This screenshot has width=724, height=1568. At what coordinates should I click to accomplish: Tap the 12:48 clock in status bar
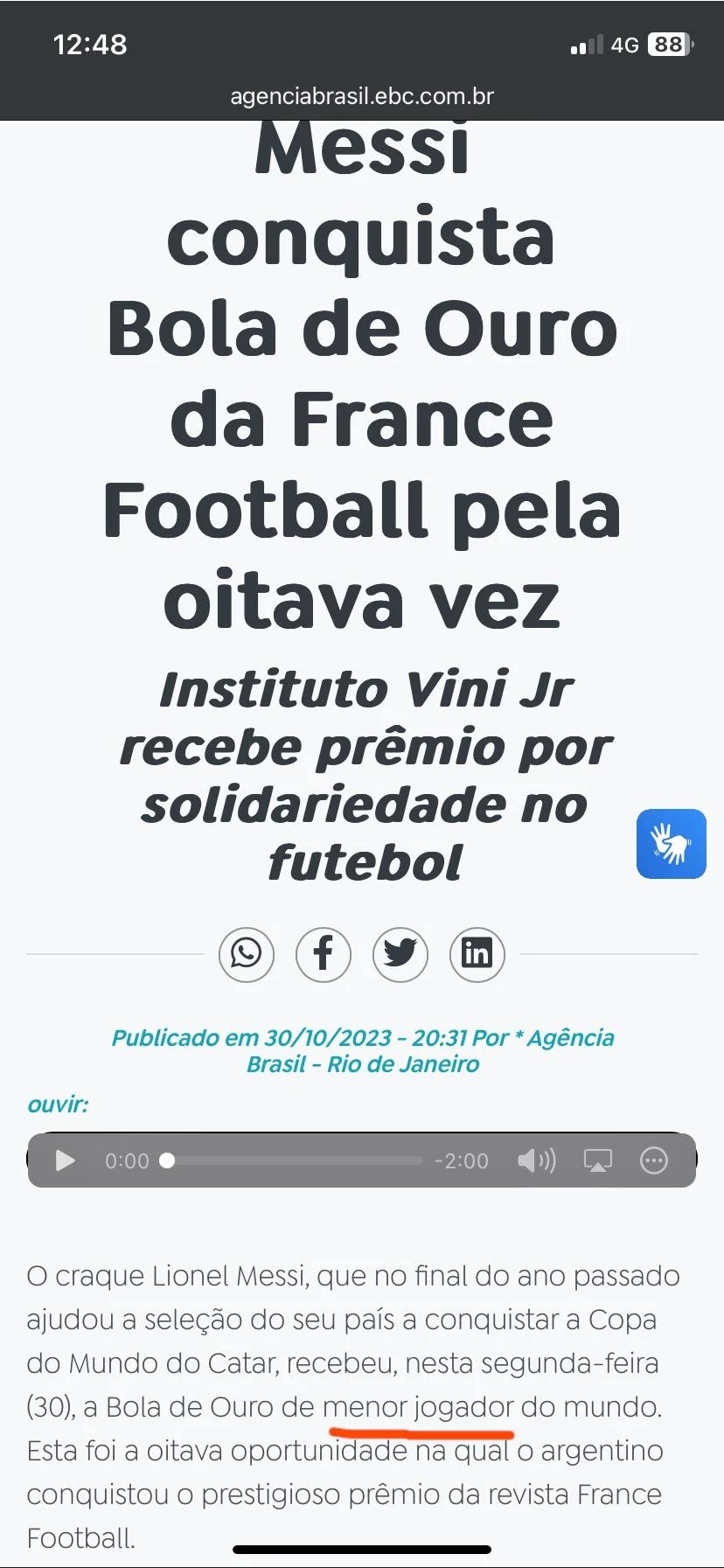(90, 43)
